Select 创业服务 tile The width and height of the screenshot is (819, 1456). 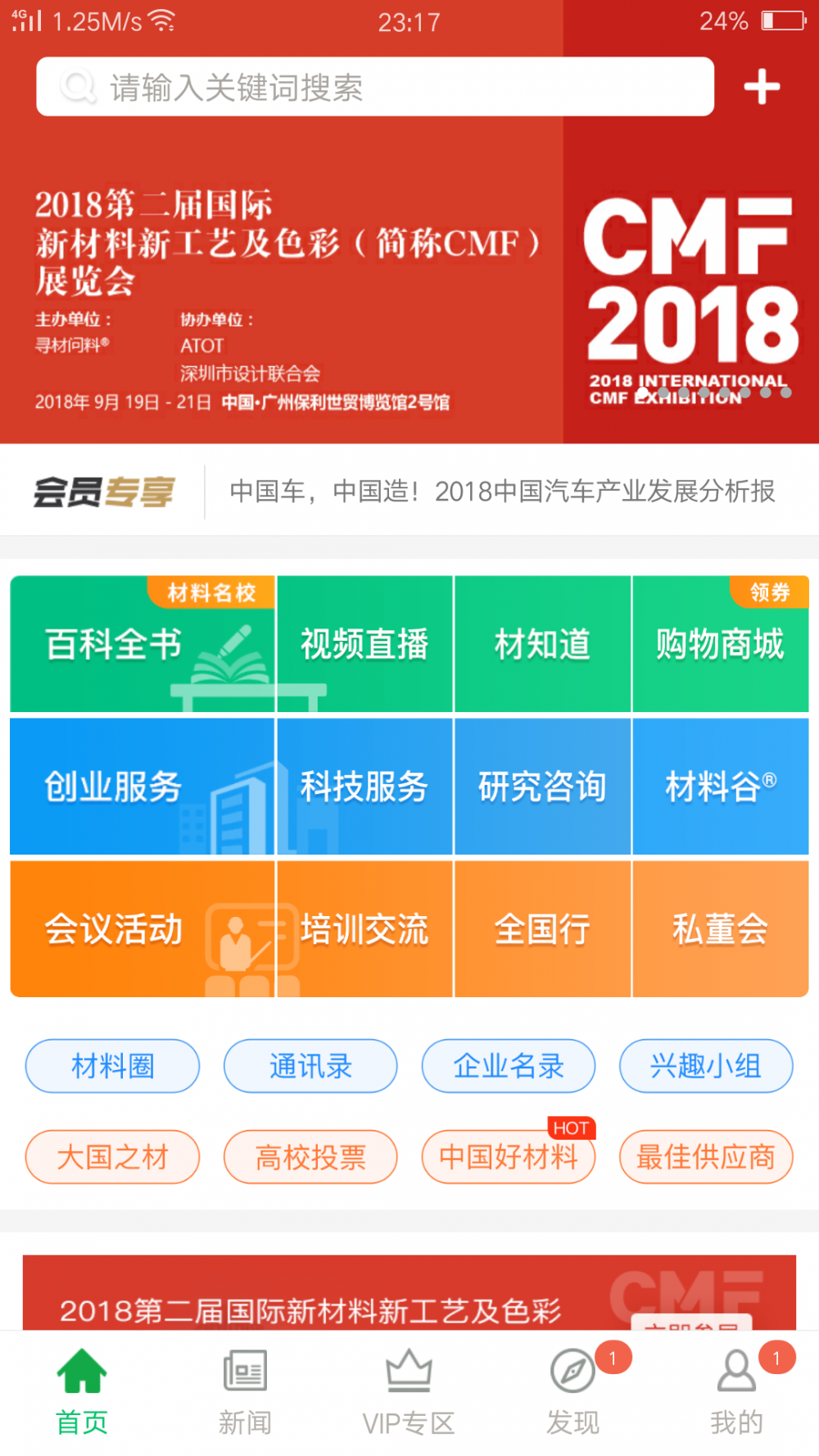[x=143, y=787]
